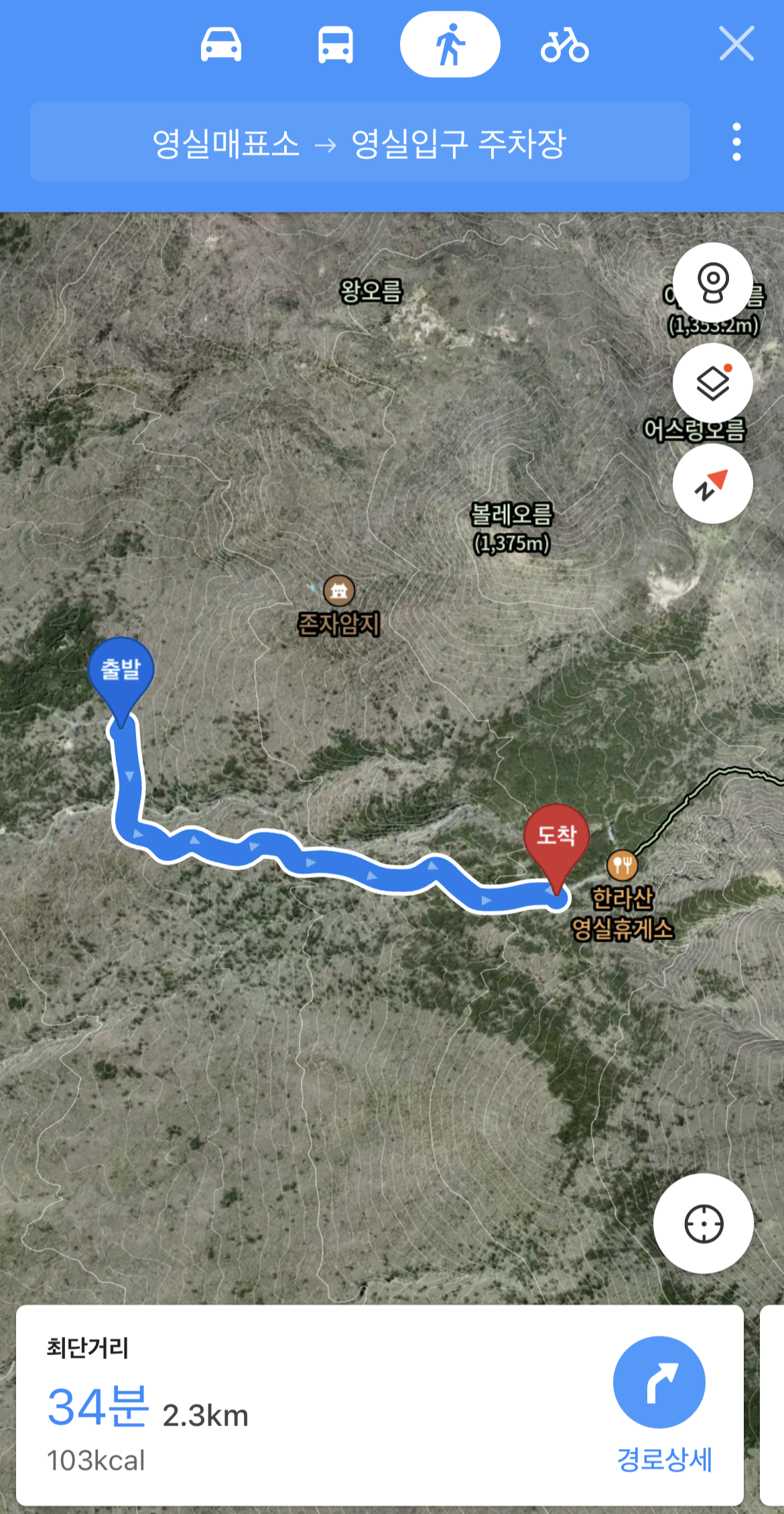Open the CCTV camera view button
This screenshot has width=784, height=1514.
(x=713, y=282)
